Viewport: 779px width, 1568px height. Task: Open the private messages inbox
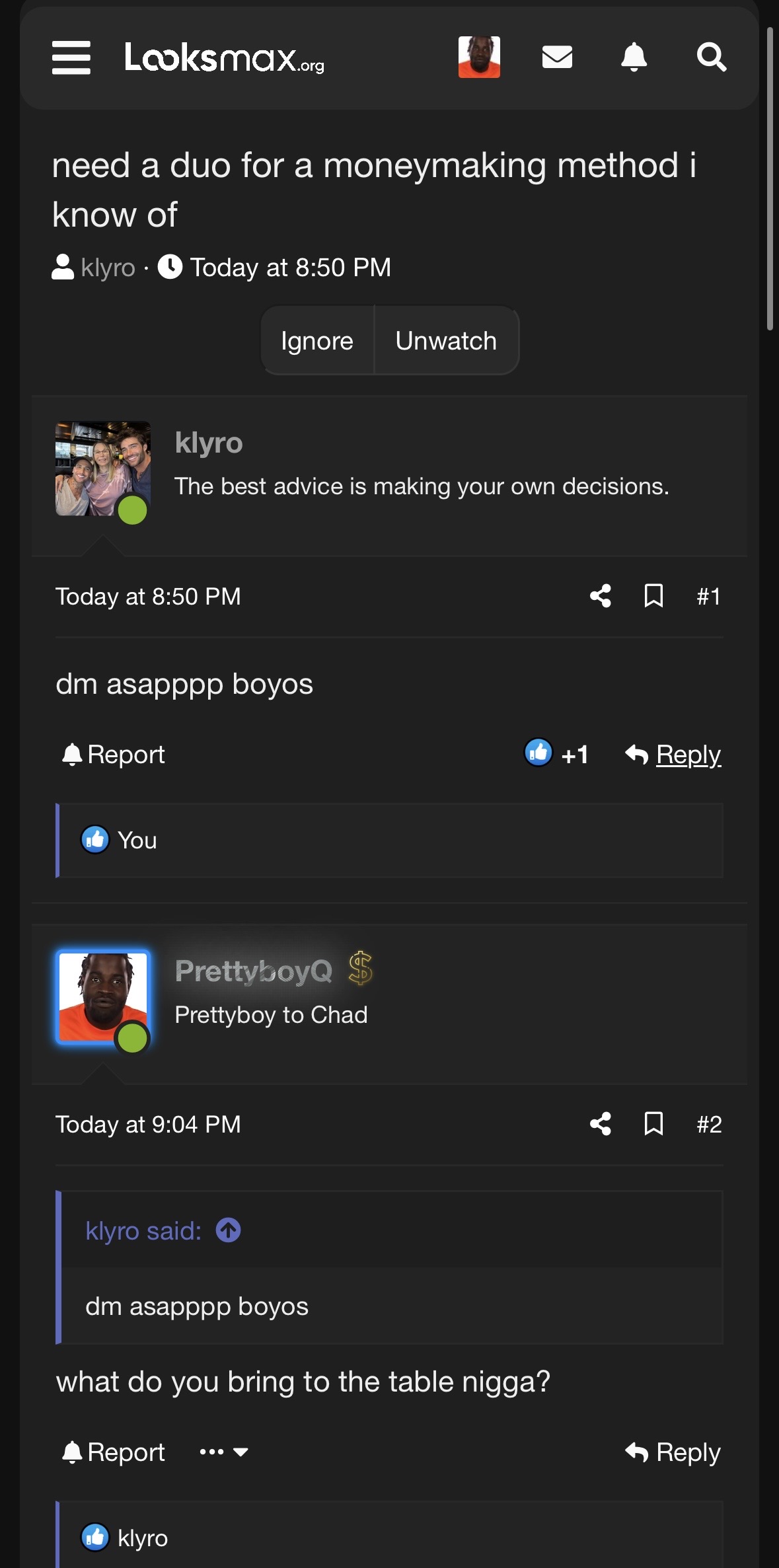coord(557,57)
